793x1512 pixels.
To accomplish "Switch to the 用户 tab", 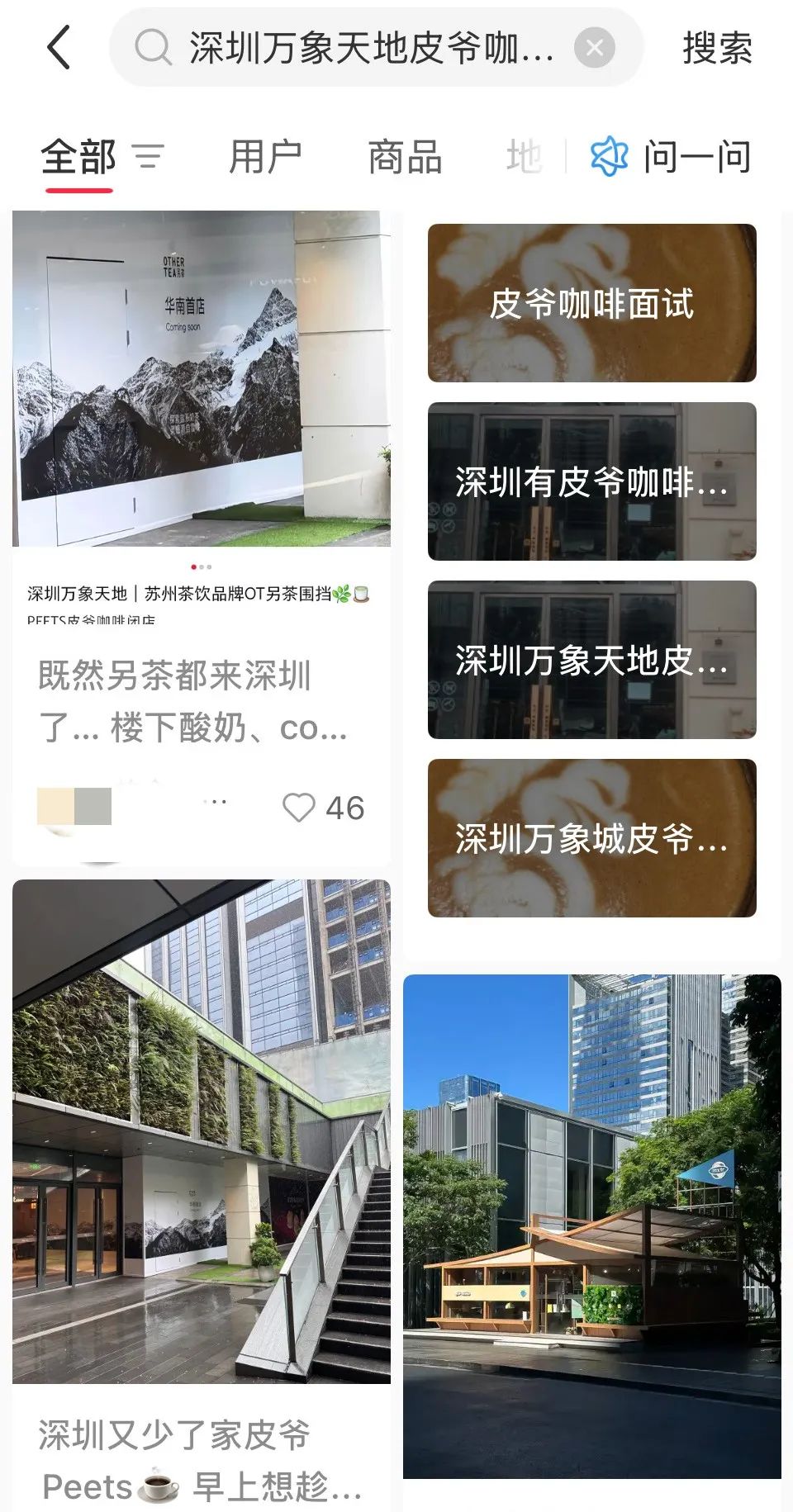I will coord(265,157).
